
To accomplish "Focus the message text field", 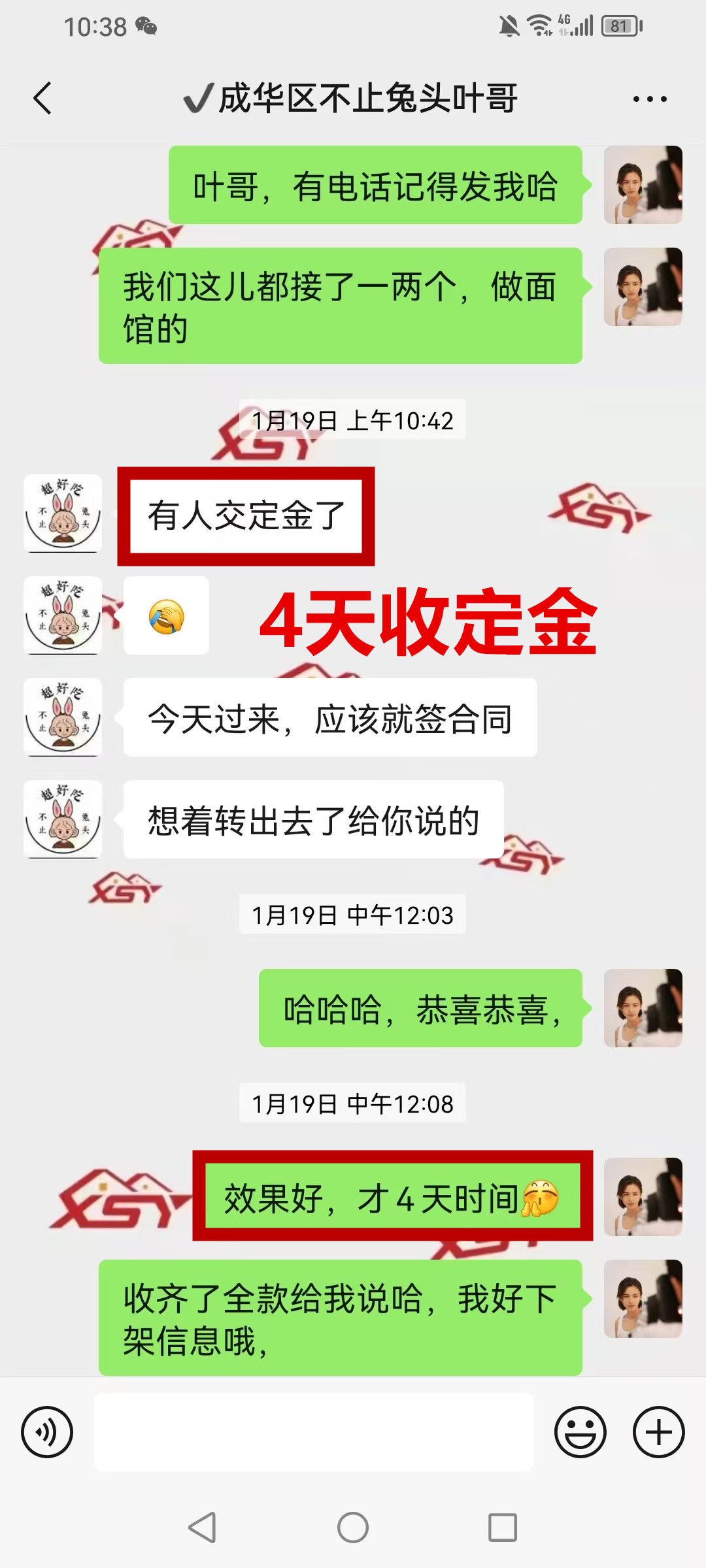I will (x=314, y=1432).
